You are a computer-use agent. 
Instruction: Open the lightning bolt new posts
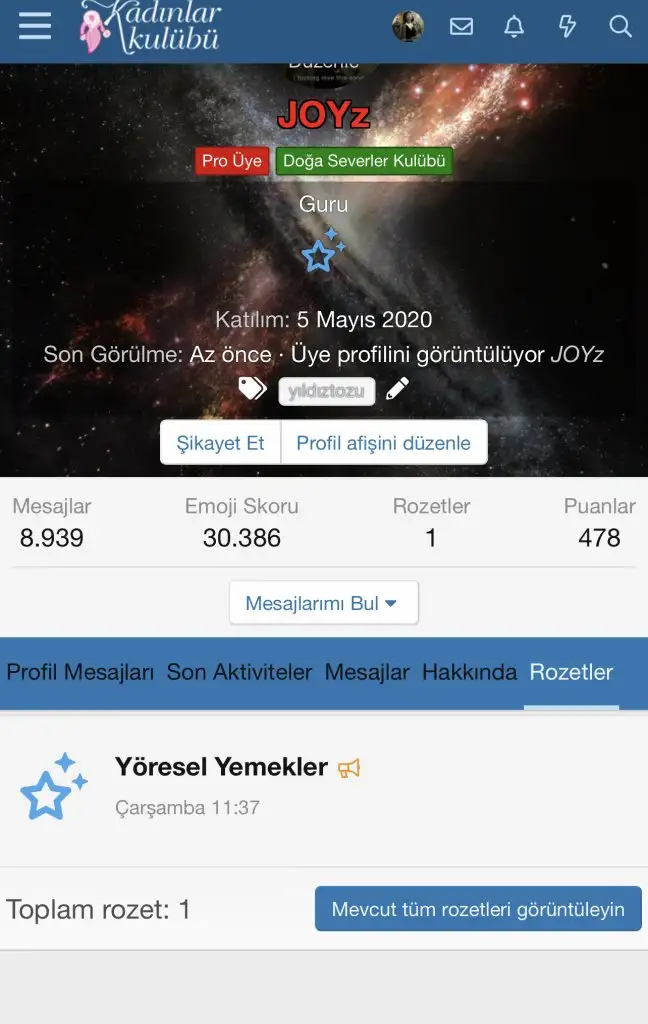[567, 27]
